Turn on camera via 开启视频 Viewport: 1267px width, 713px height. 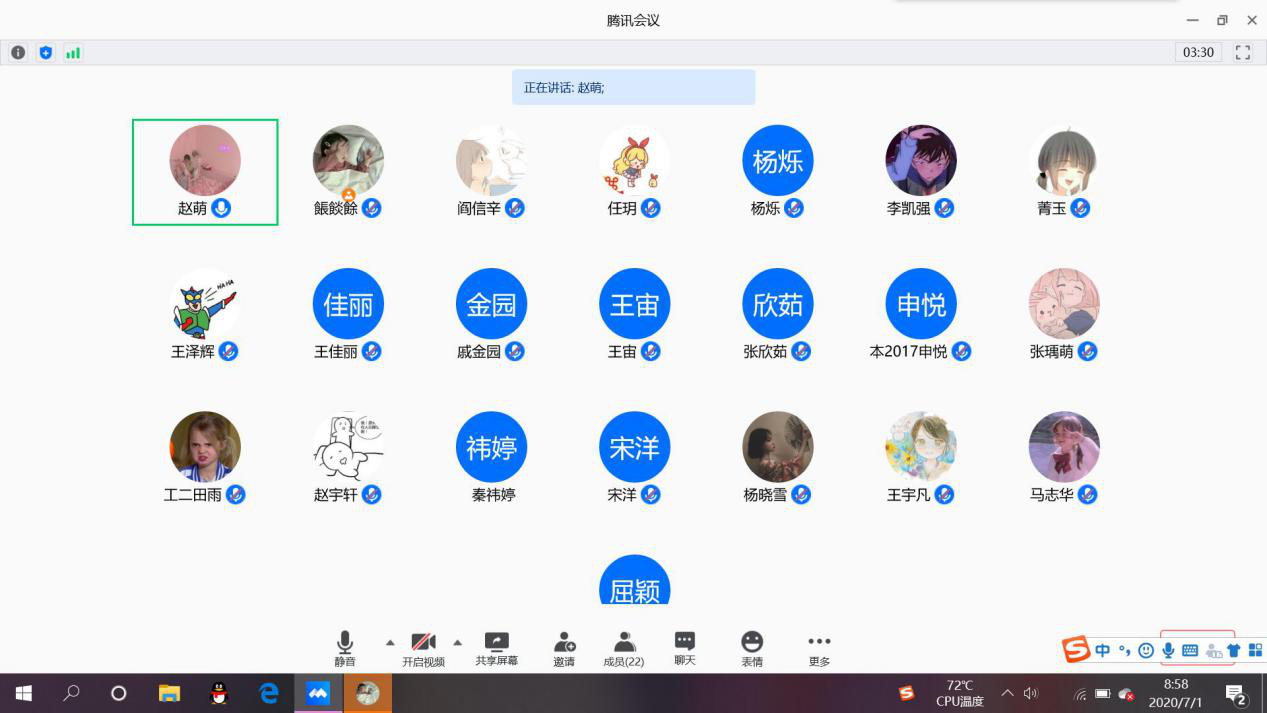coord(423,648)
